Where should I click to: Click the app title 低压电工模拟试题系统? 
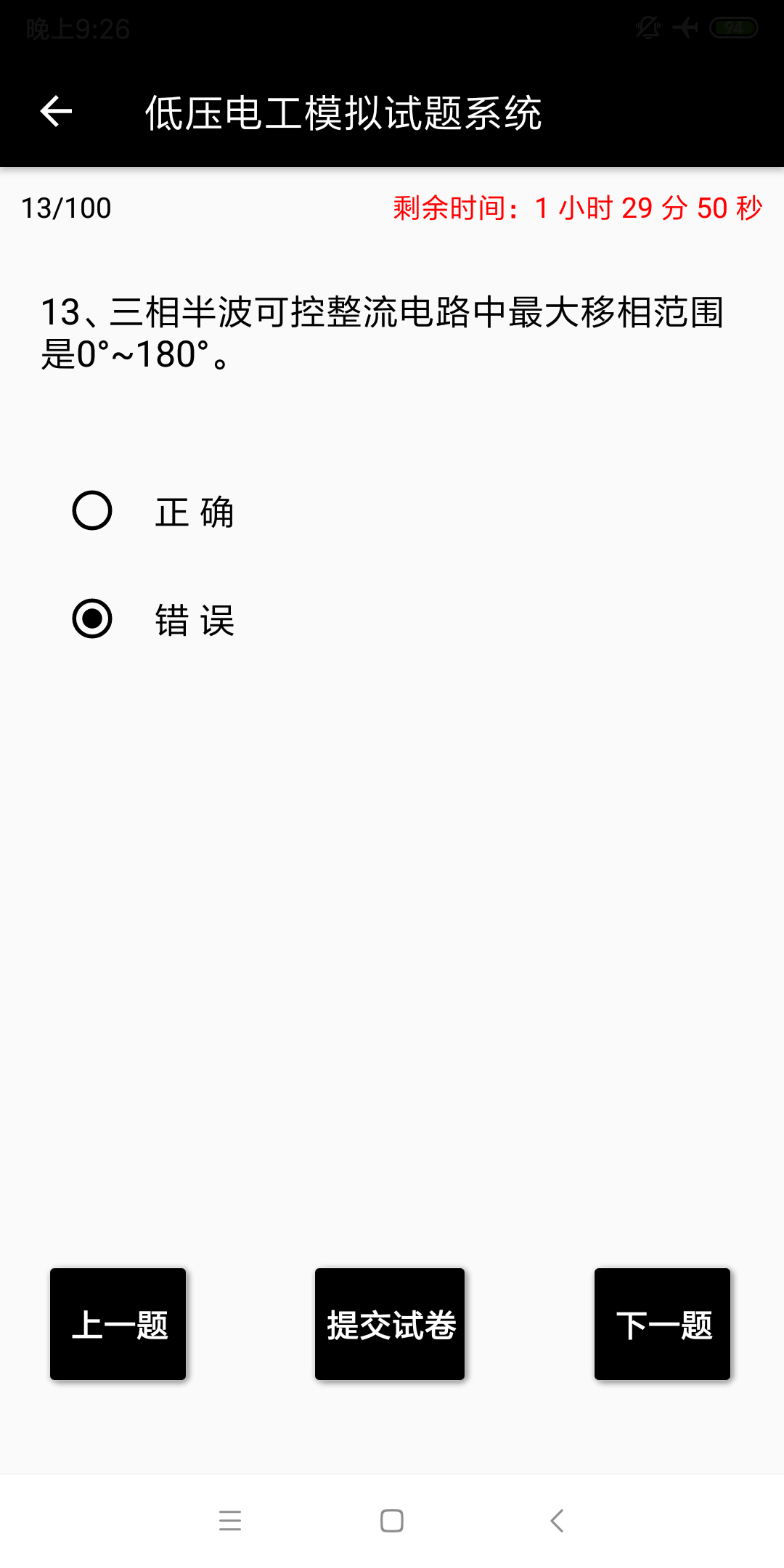tap(345, 113)
